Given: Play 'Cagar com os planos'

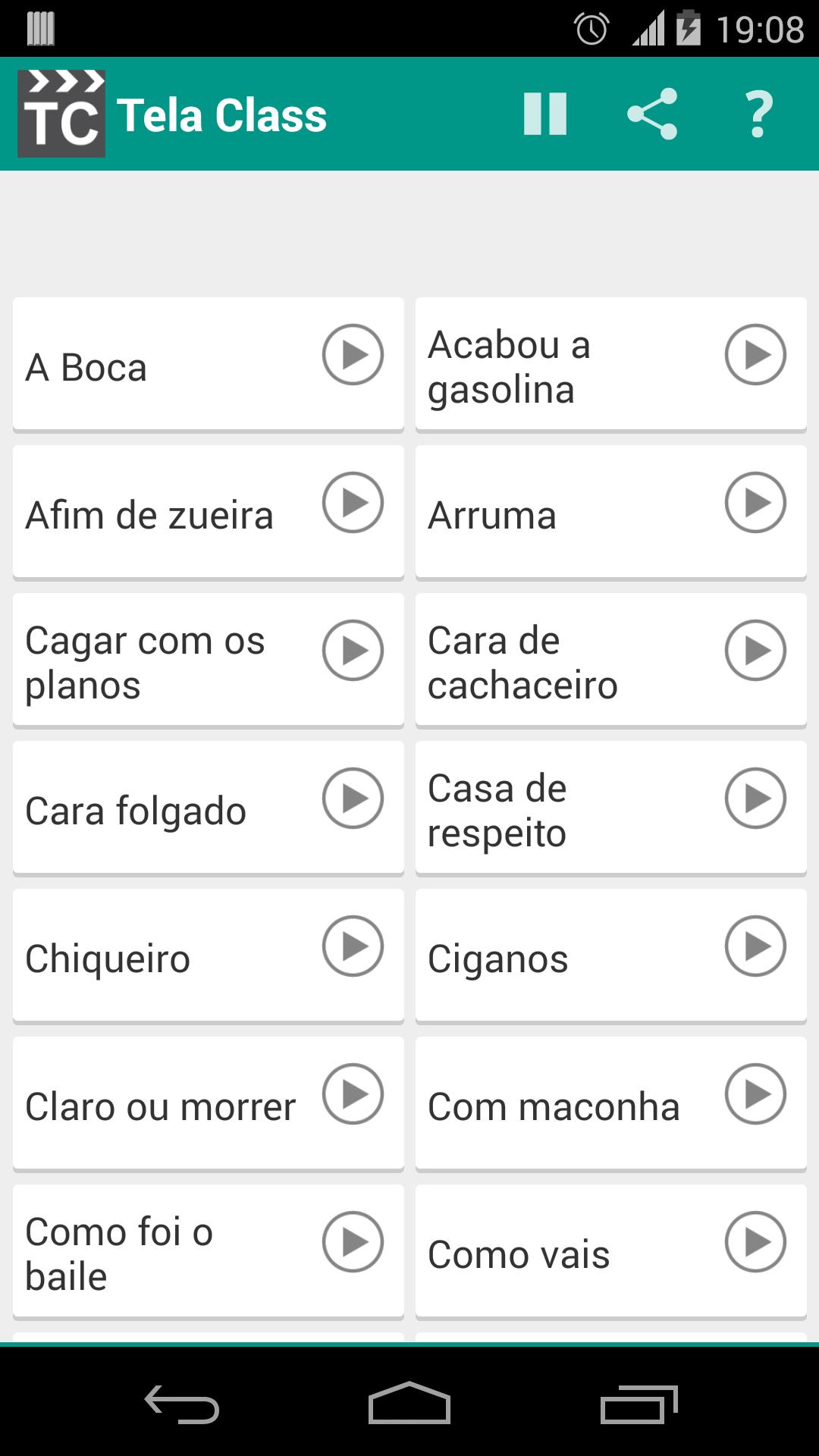Looking at the screenshot, I should point(353,651).
